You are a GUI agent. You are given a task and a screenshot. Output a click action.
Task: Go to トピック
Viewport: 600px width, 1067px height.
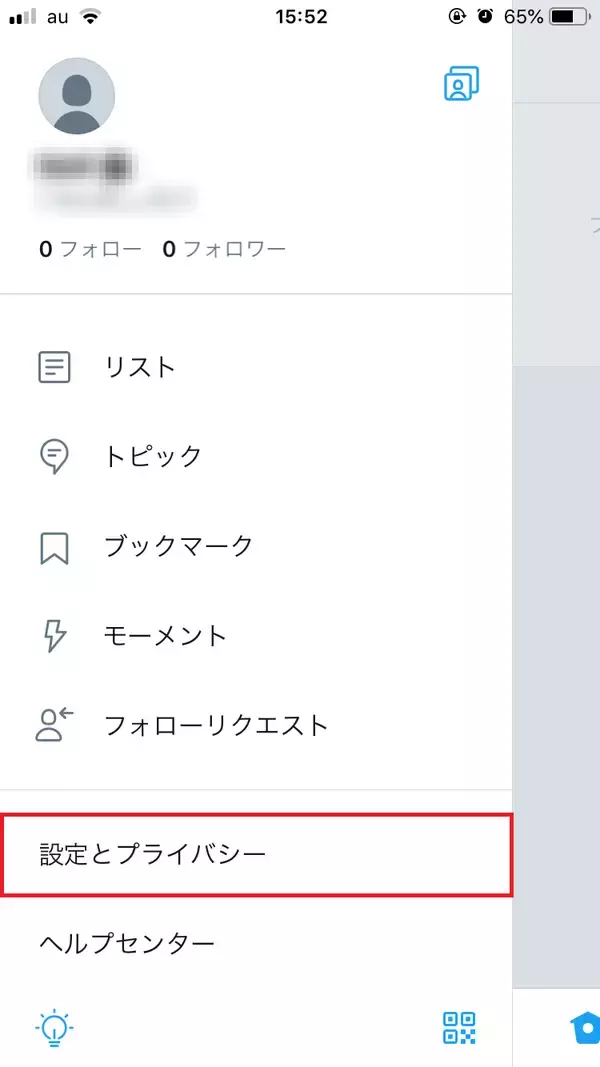coord(153,457)
